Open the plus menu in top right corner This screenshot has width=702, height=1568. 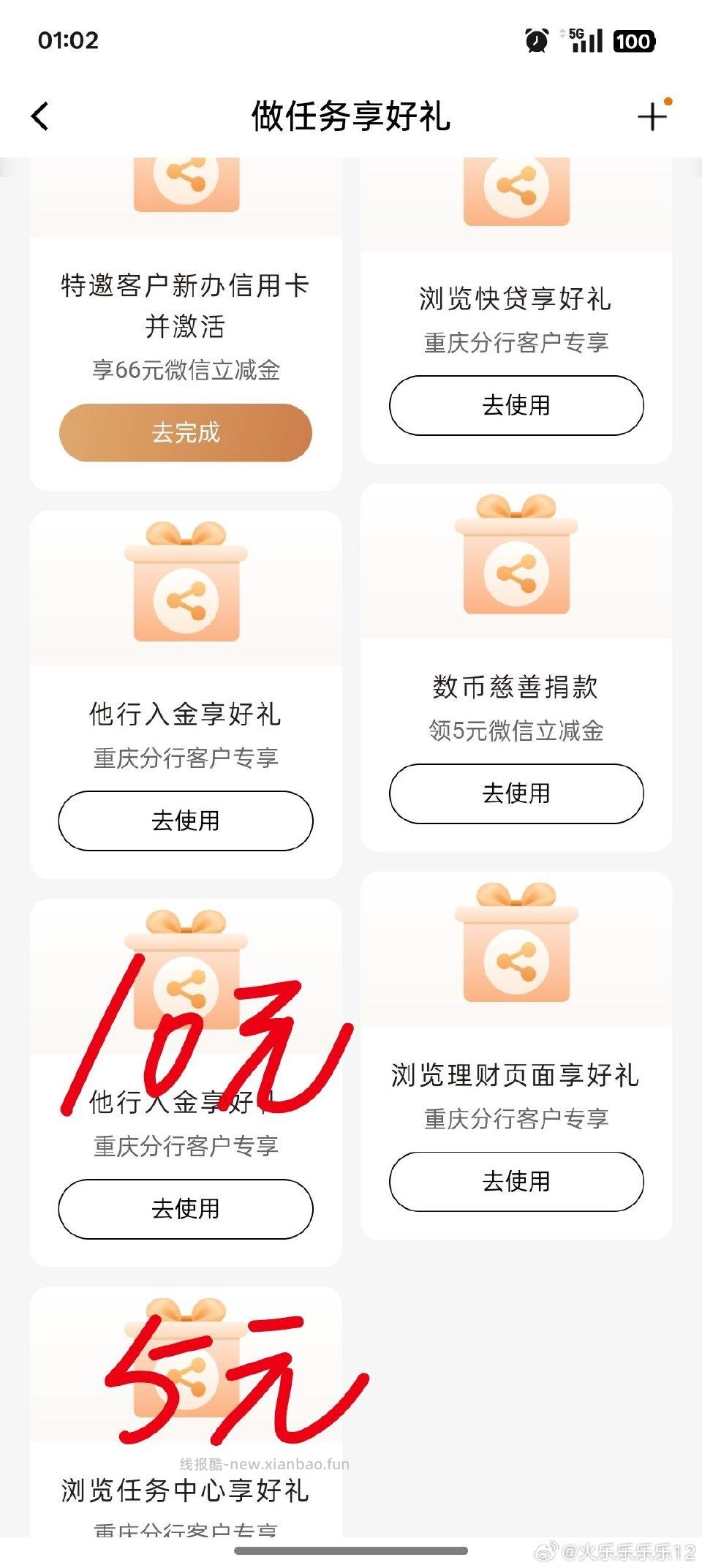tap(653, 116)
